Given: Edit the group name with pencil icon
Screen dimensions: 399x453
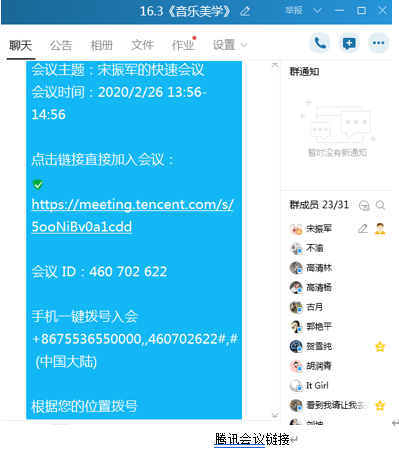Looking at the screenshot, I should coord(245,12).
